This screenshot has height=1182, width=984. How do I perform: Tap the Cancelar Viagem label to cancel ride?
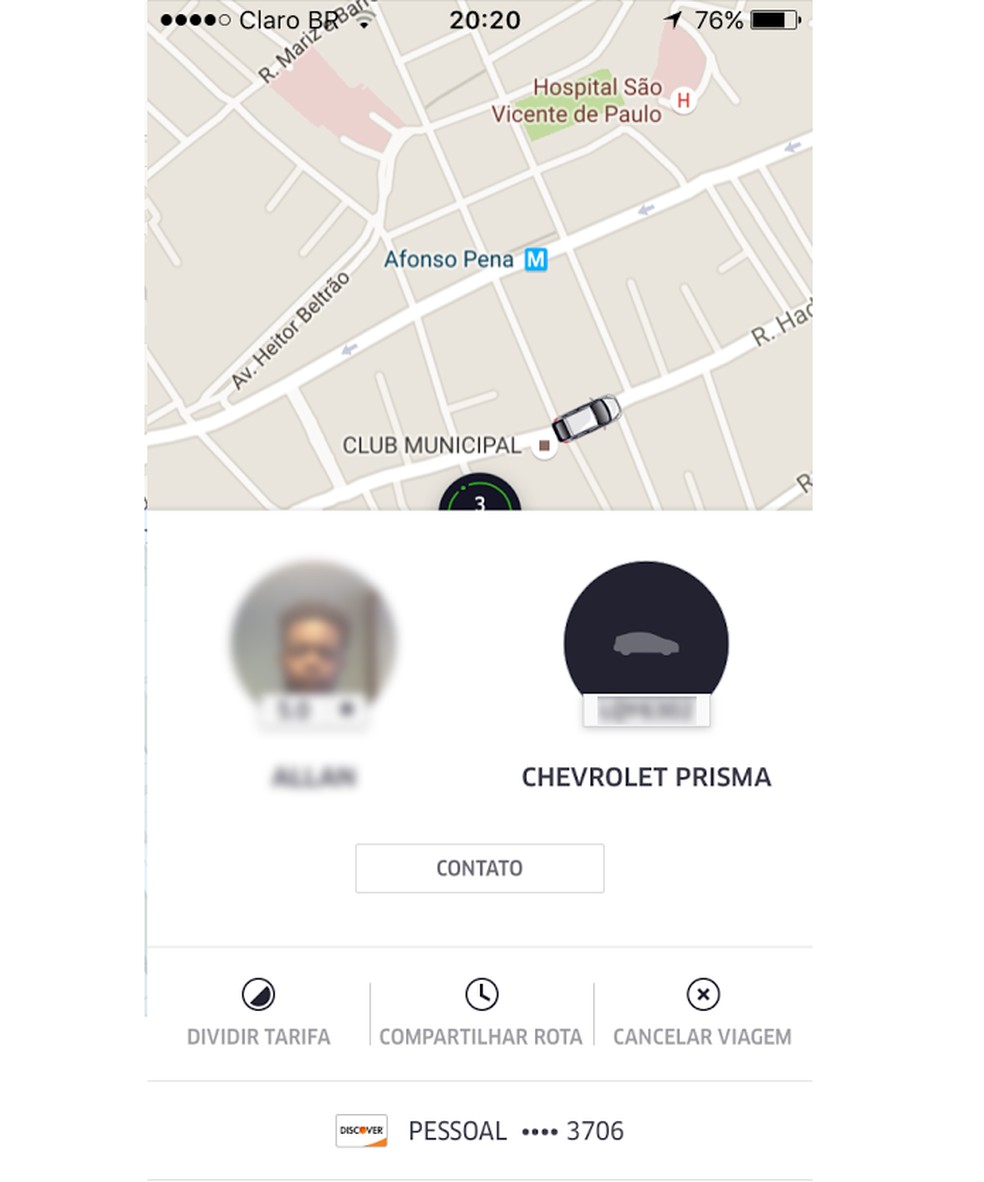click(703, 1037)
